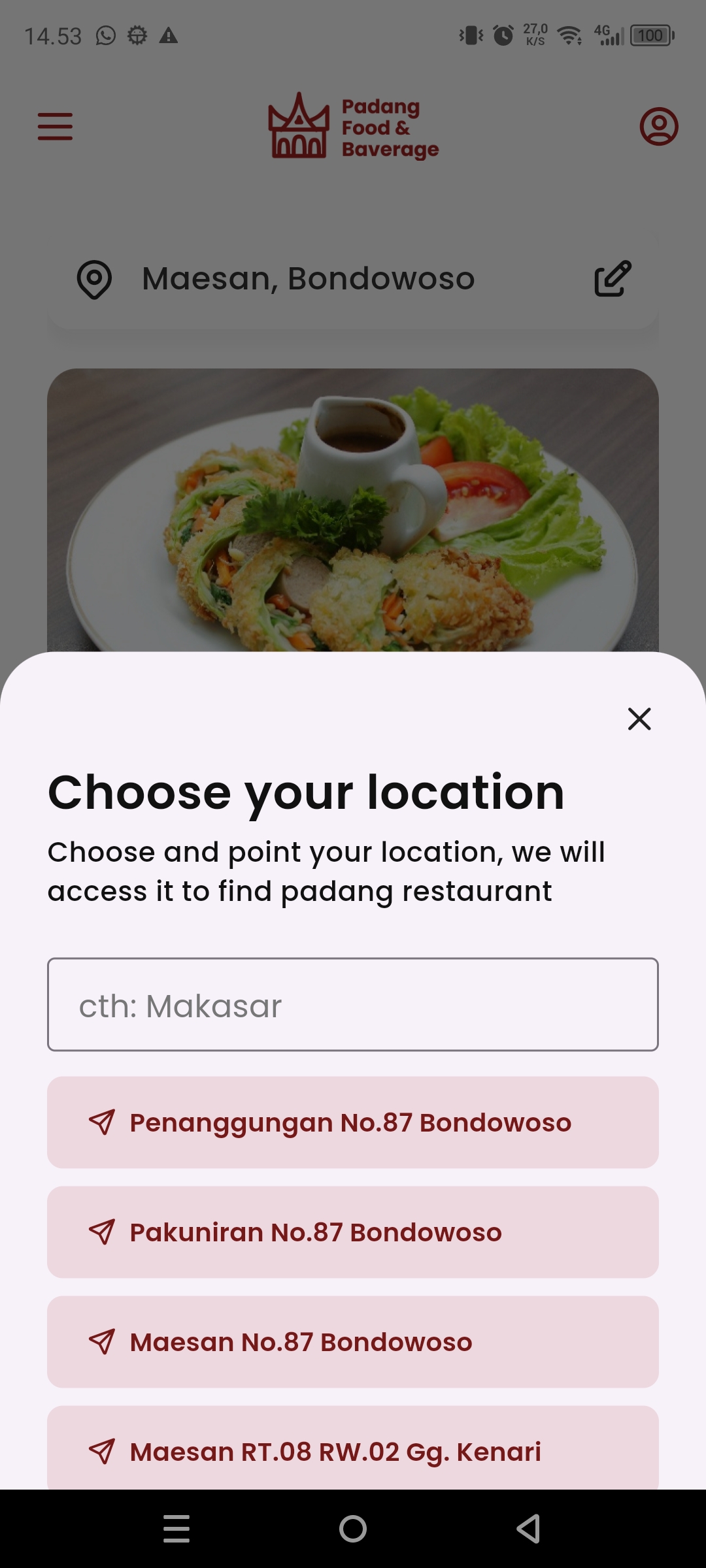Viewport: 706px width, 1568px height.
Task: Pick Maesan No.87 Bondowoso
Action: (353, 1342)
